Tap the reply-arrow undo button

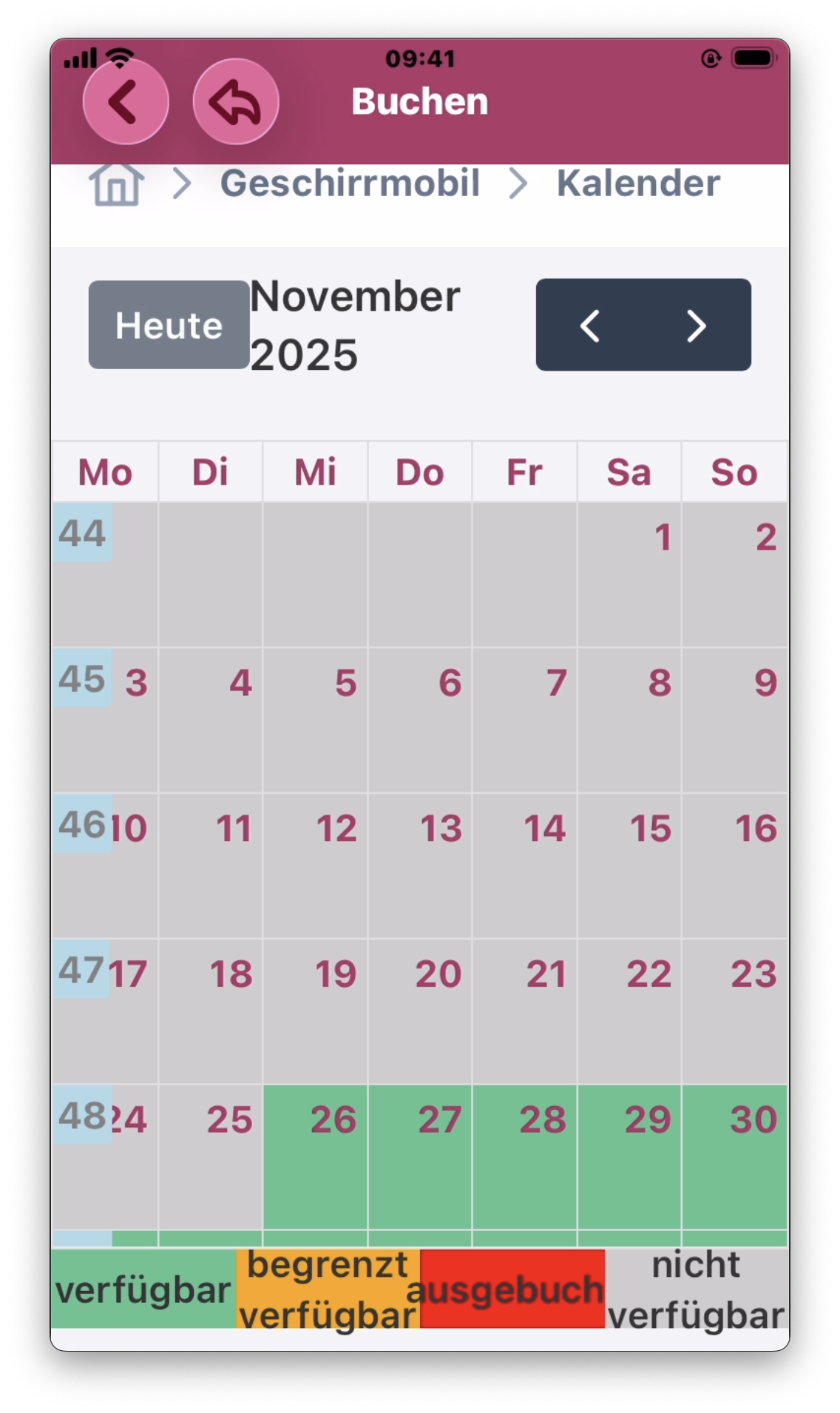point(235,101)
